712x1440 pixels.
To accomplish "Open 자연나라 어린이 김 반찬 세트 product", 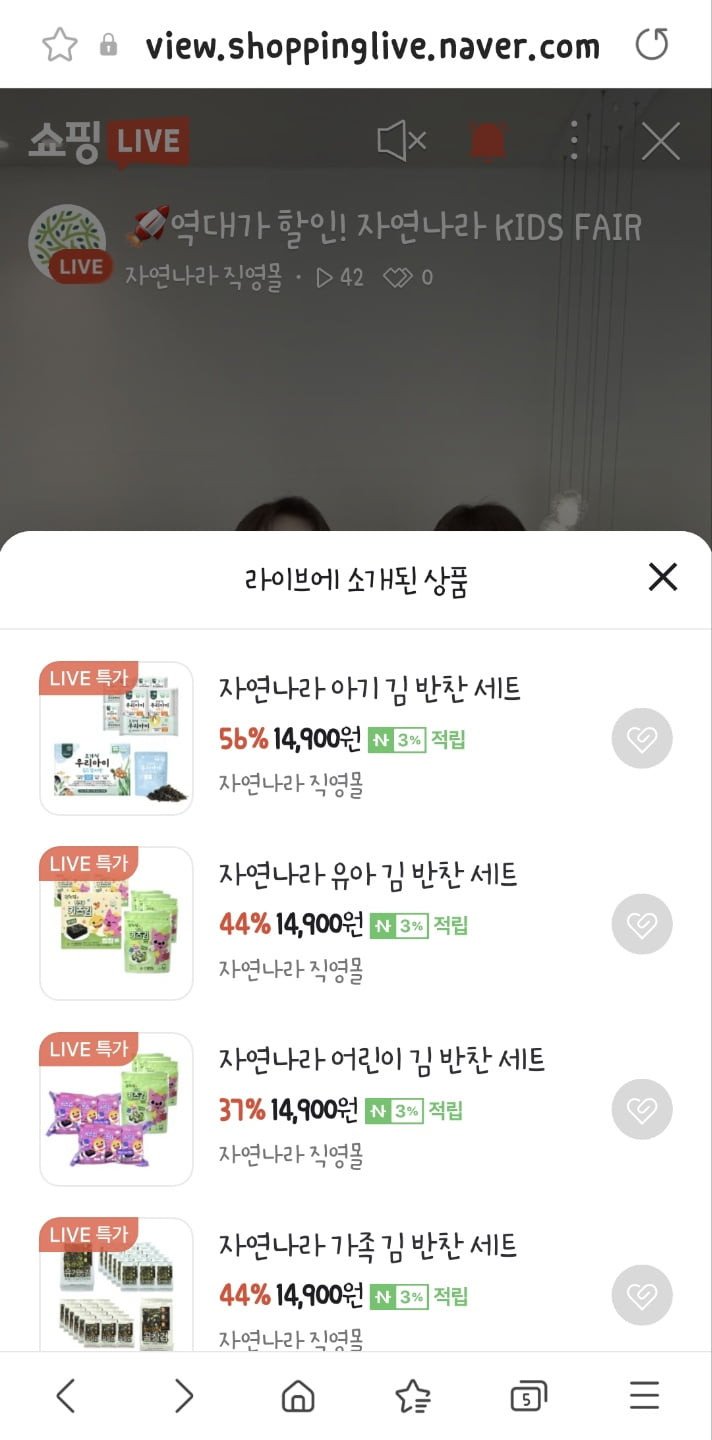I will pyautogui.click(x=381, y=1059).
